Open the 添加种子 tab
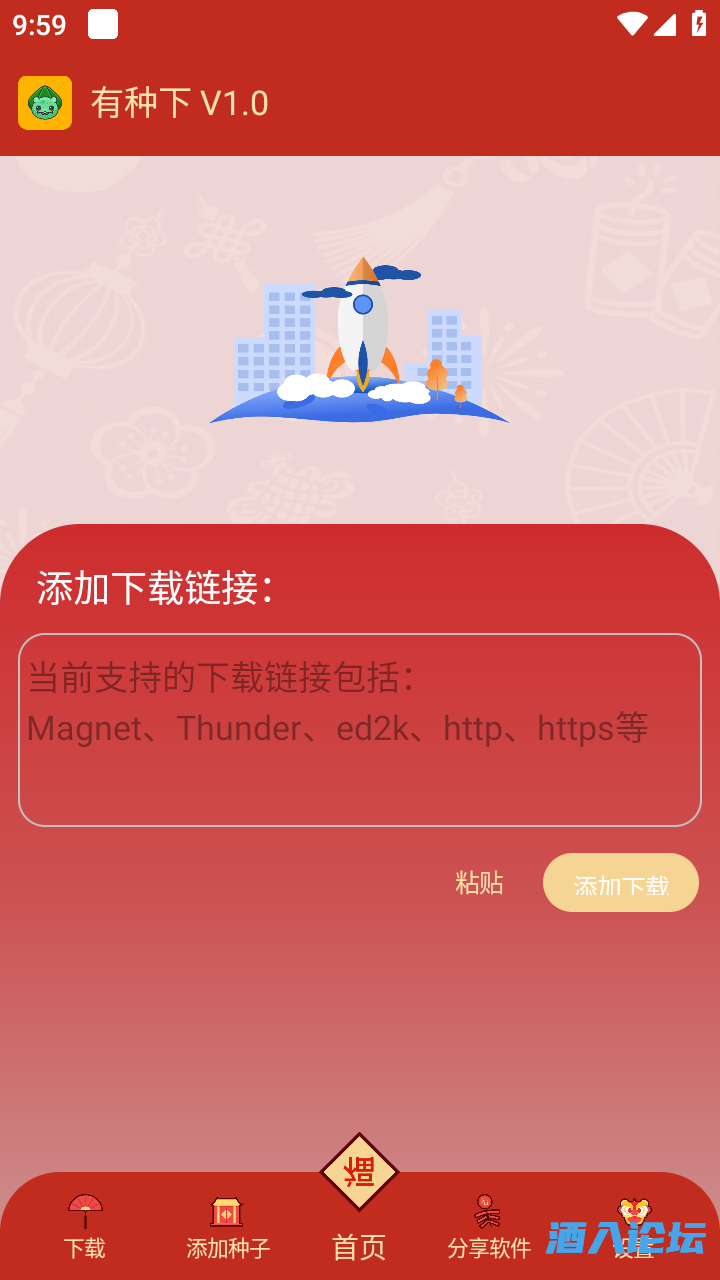 click(x=225, y=1248)
